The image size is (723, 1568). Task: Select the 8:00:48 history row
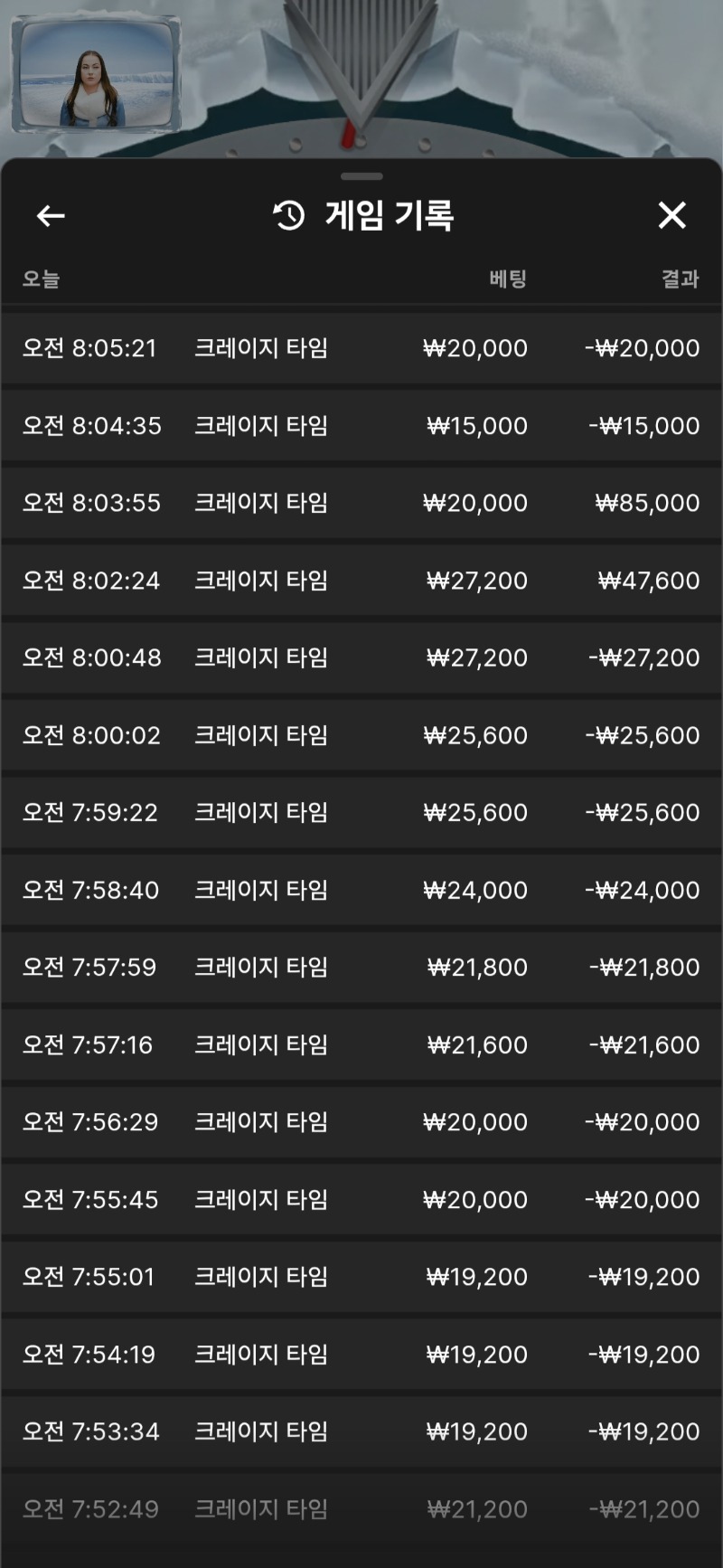pyautogui.click(x=361, y=657)
